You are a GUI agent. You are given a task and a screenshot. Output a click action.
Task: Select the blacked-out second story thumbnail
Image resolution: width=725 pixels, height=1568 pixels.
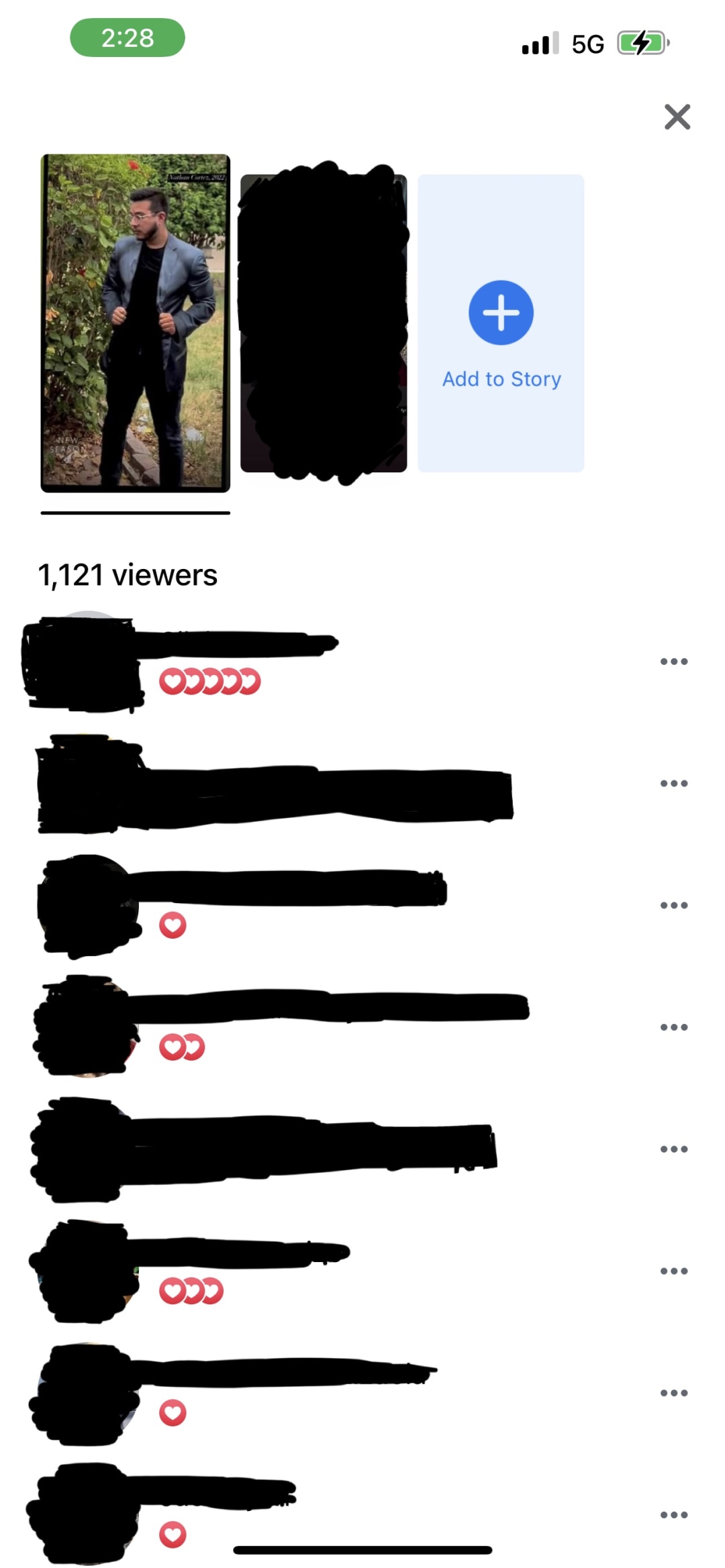[324, 323]
